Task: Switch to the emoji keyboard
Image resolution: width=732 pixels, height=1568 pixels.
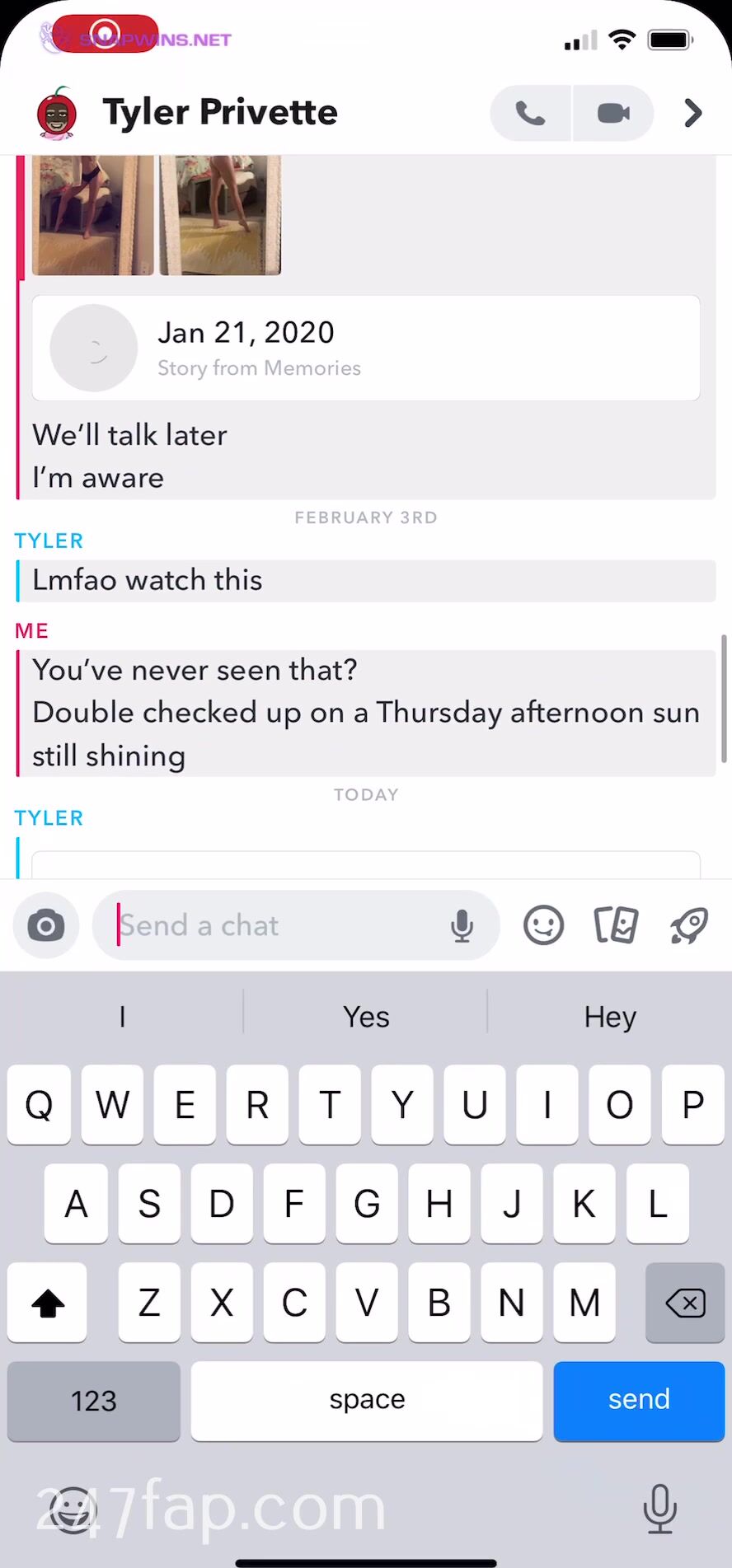Action: (x=73, y=1509)
